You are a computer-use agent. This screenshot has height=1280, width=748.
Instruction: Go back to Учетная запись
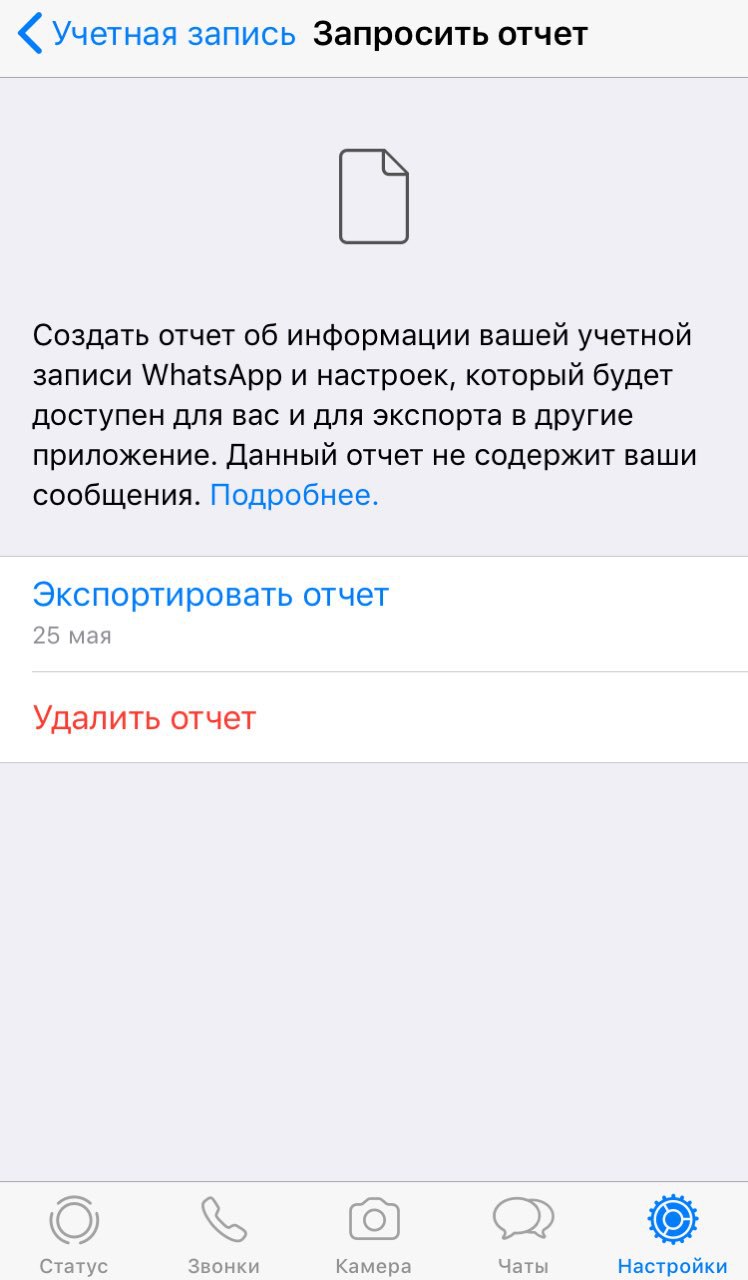click(157, 34)
